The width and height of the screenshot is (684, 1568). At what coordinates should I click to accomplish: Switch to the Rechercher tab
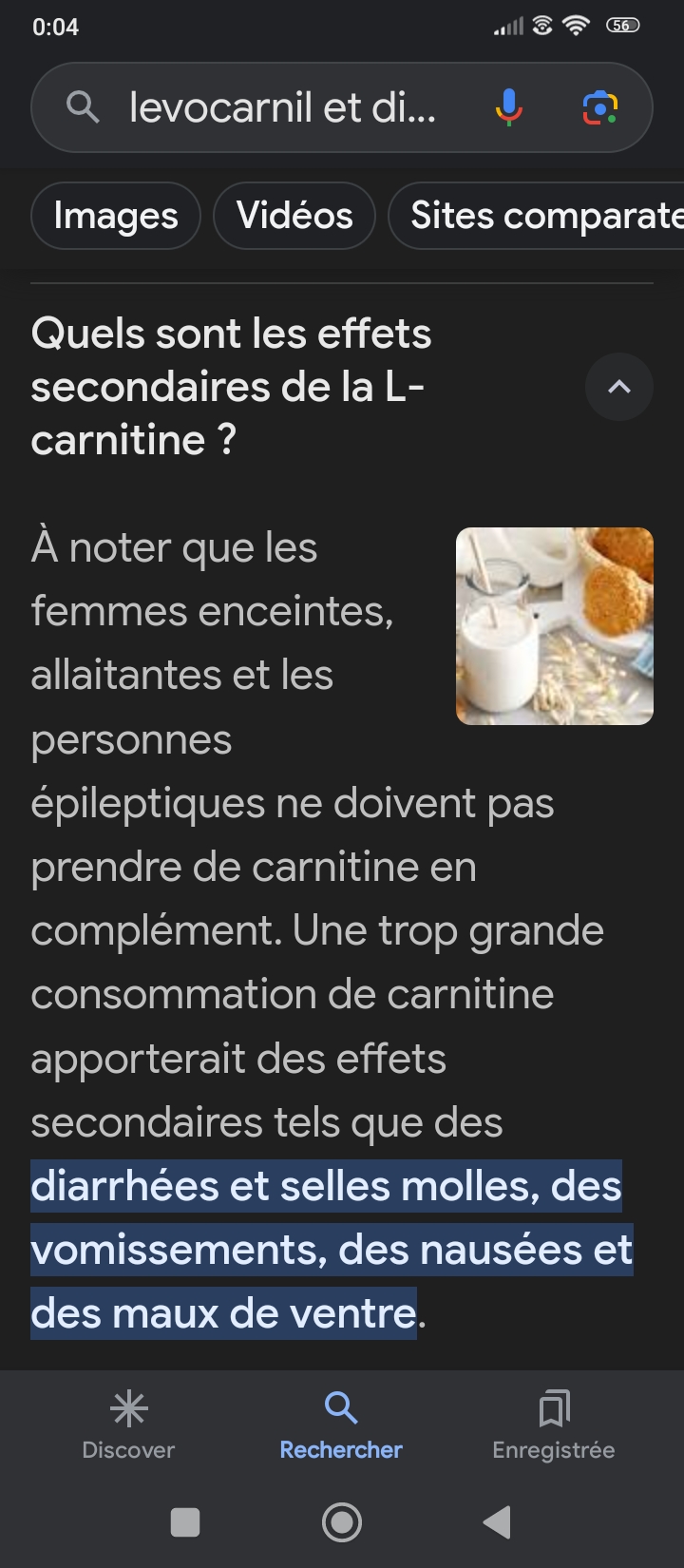point(341,1424)
